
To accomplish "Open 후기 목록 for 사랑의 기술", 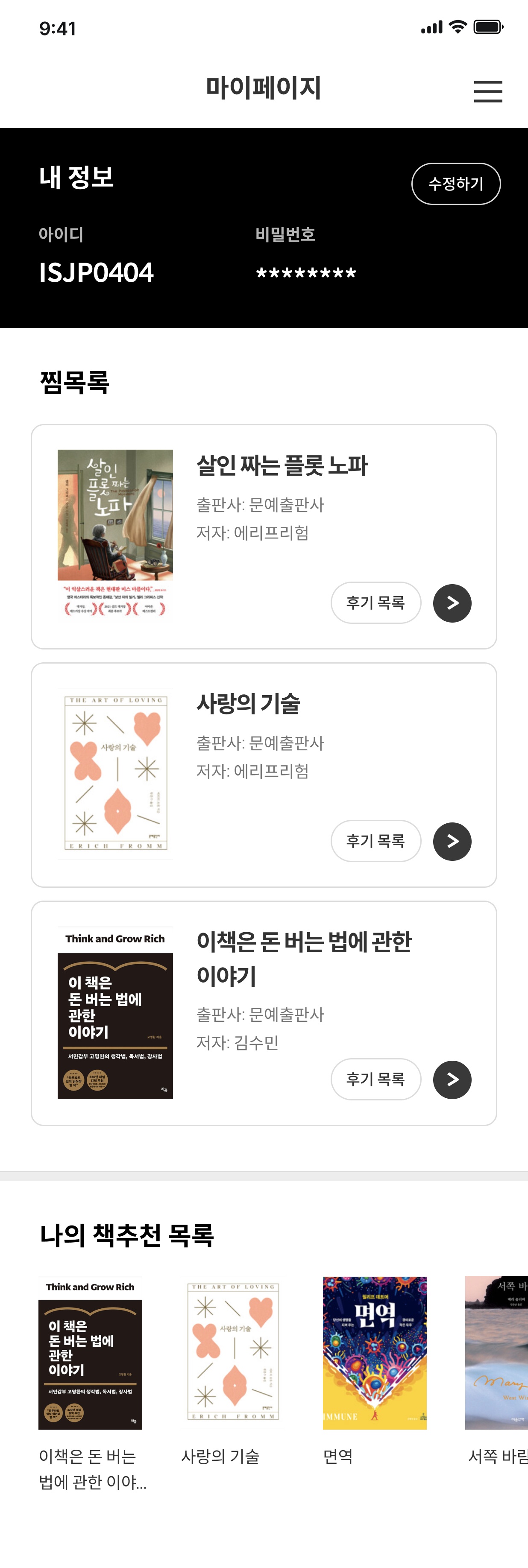I will [376, 841].
